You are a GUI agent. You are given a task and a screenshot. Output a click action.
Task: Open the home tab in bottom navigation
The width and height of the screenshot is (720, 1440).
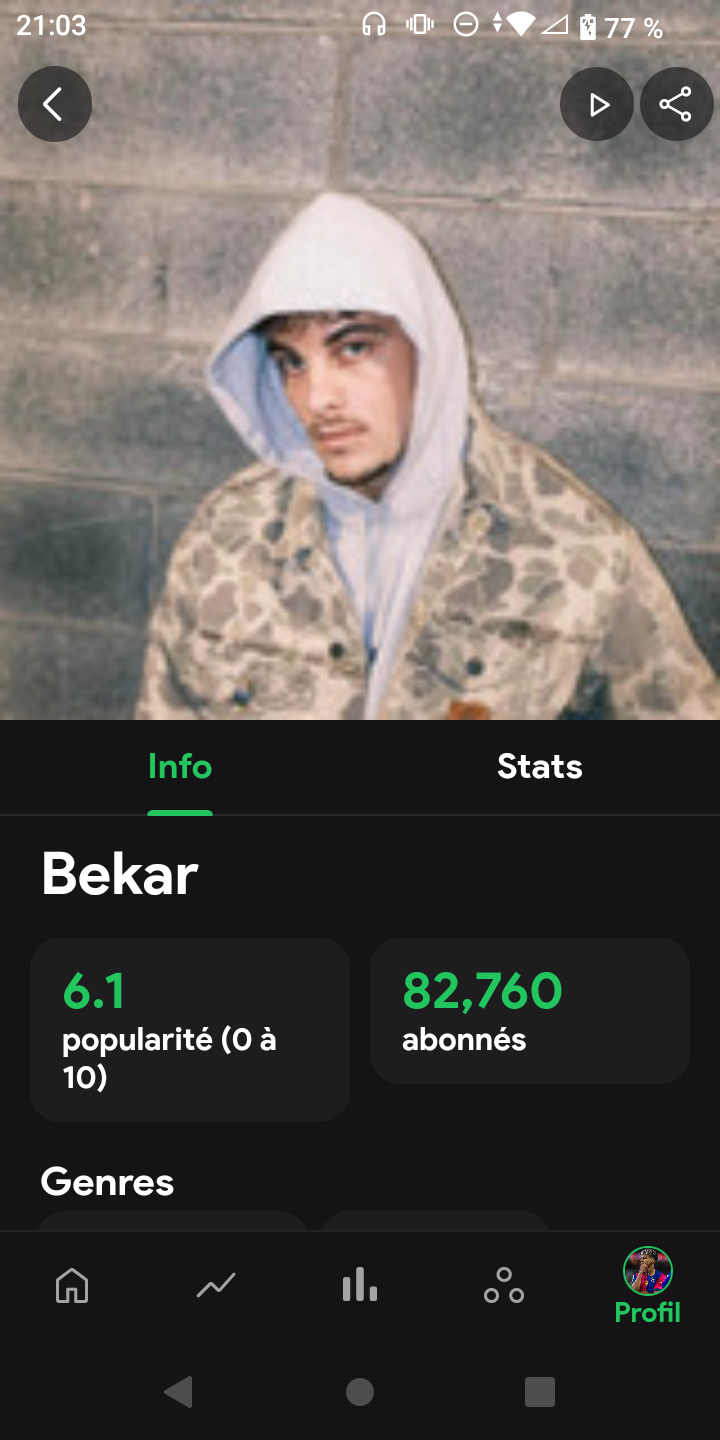click(x=72, y=1285)
